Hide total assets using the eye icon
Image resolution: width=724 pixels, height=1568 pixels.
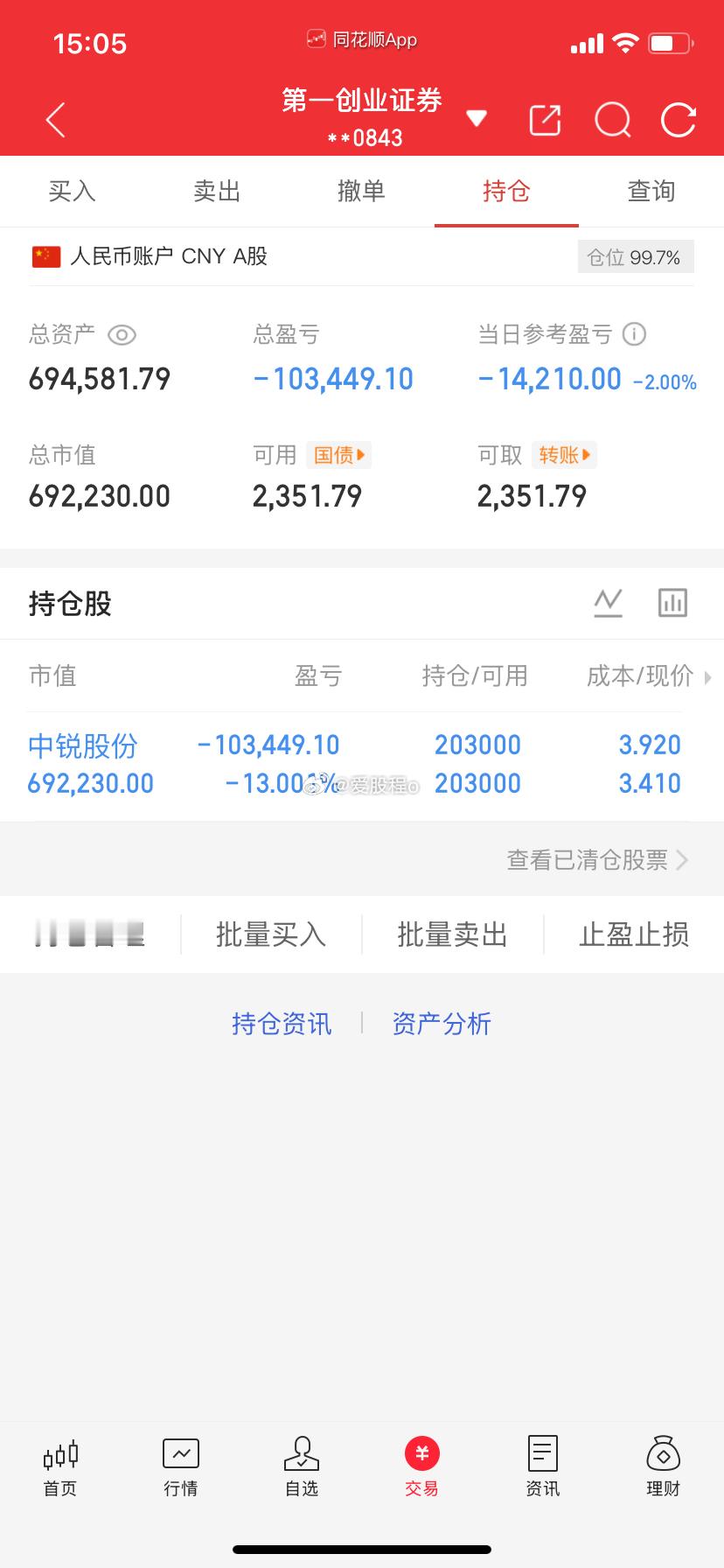[122, 334]
